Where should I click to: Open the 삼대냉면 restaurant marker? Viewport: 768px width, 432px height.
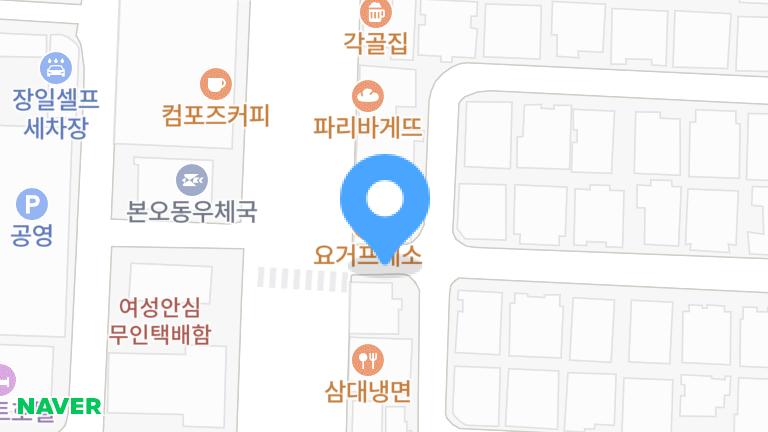368,358
